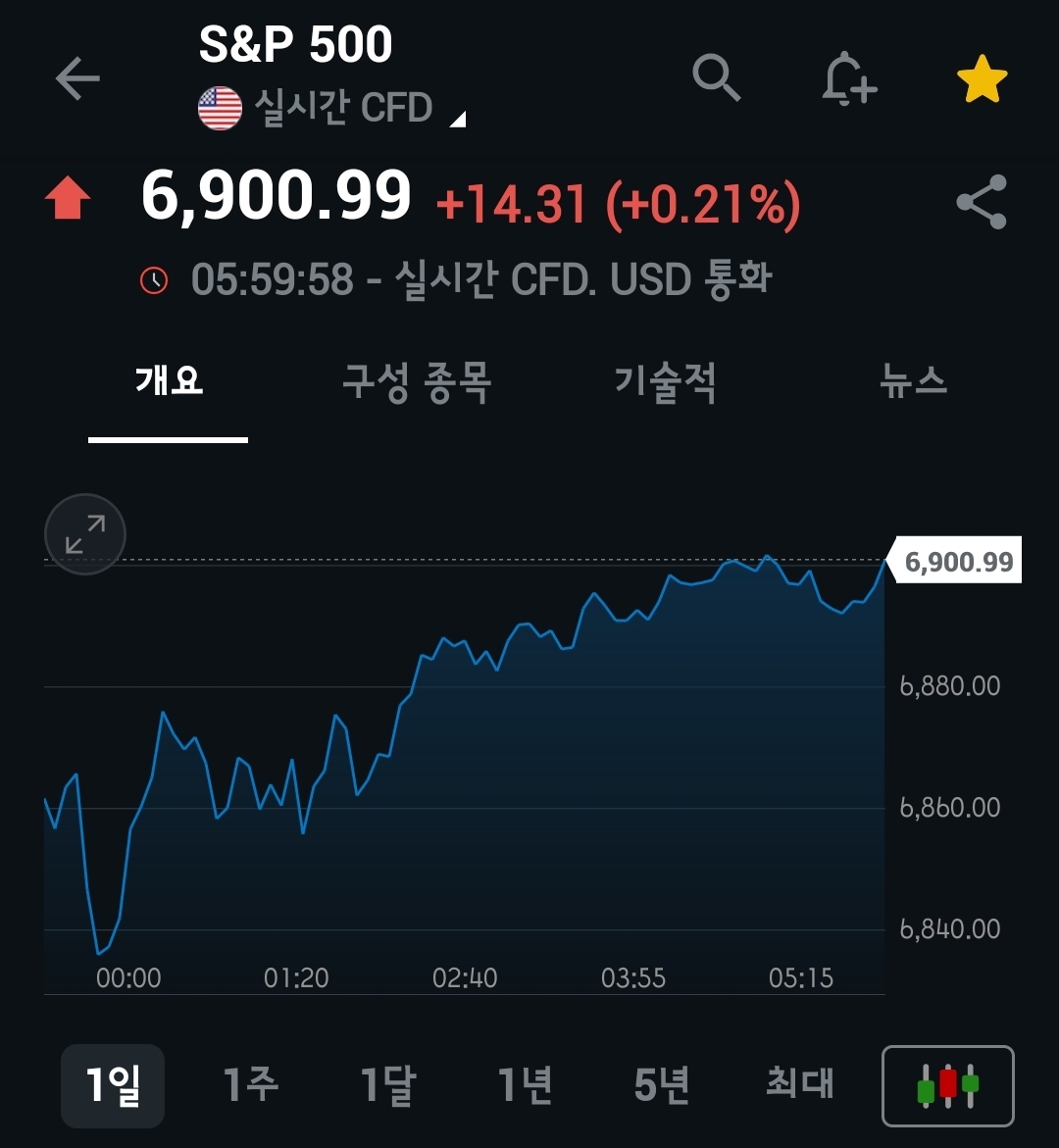Open the search magnifier
Viewport: 1059px width, 1148px height.
(716, 78)
